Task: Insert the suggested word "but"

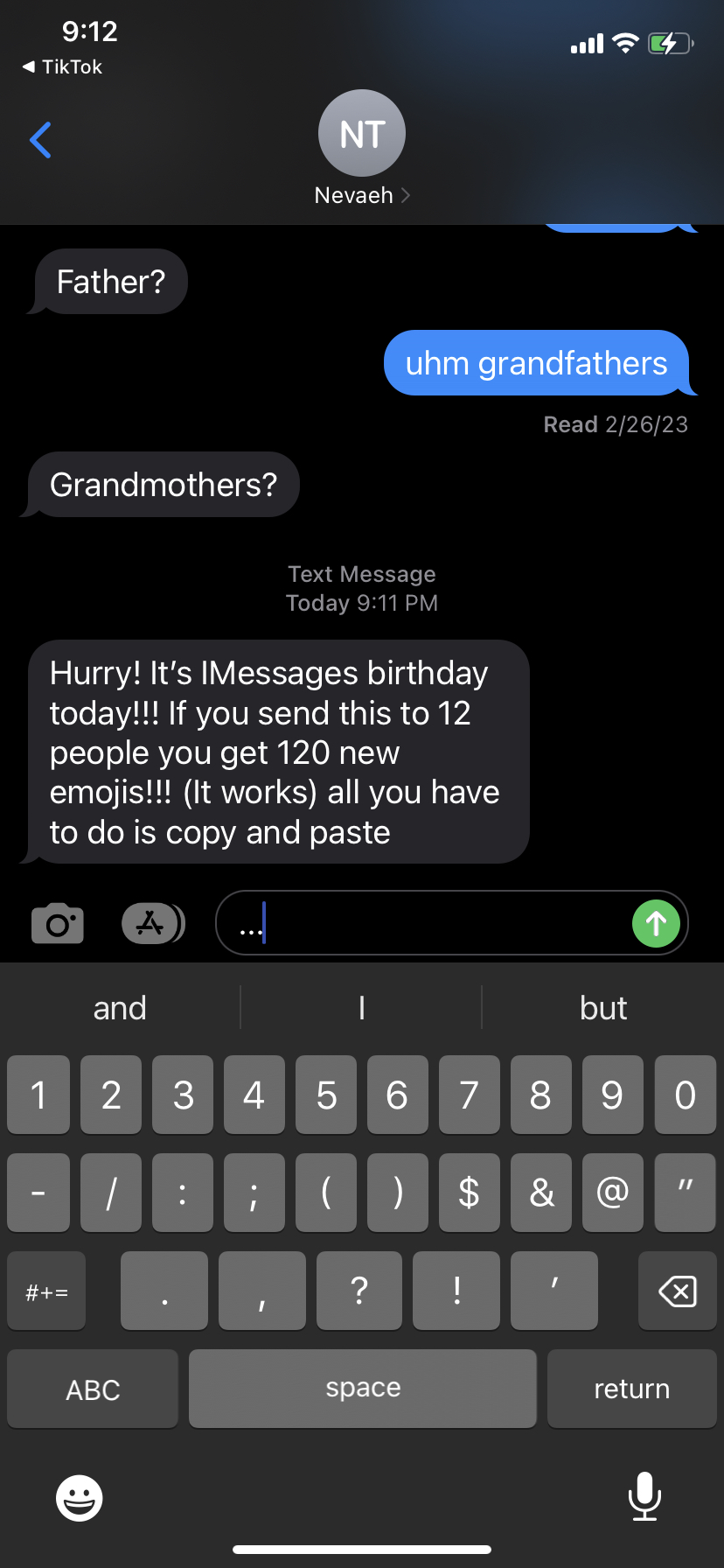Action: (x=603, y=1008)
